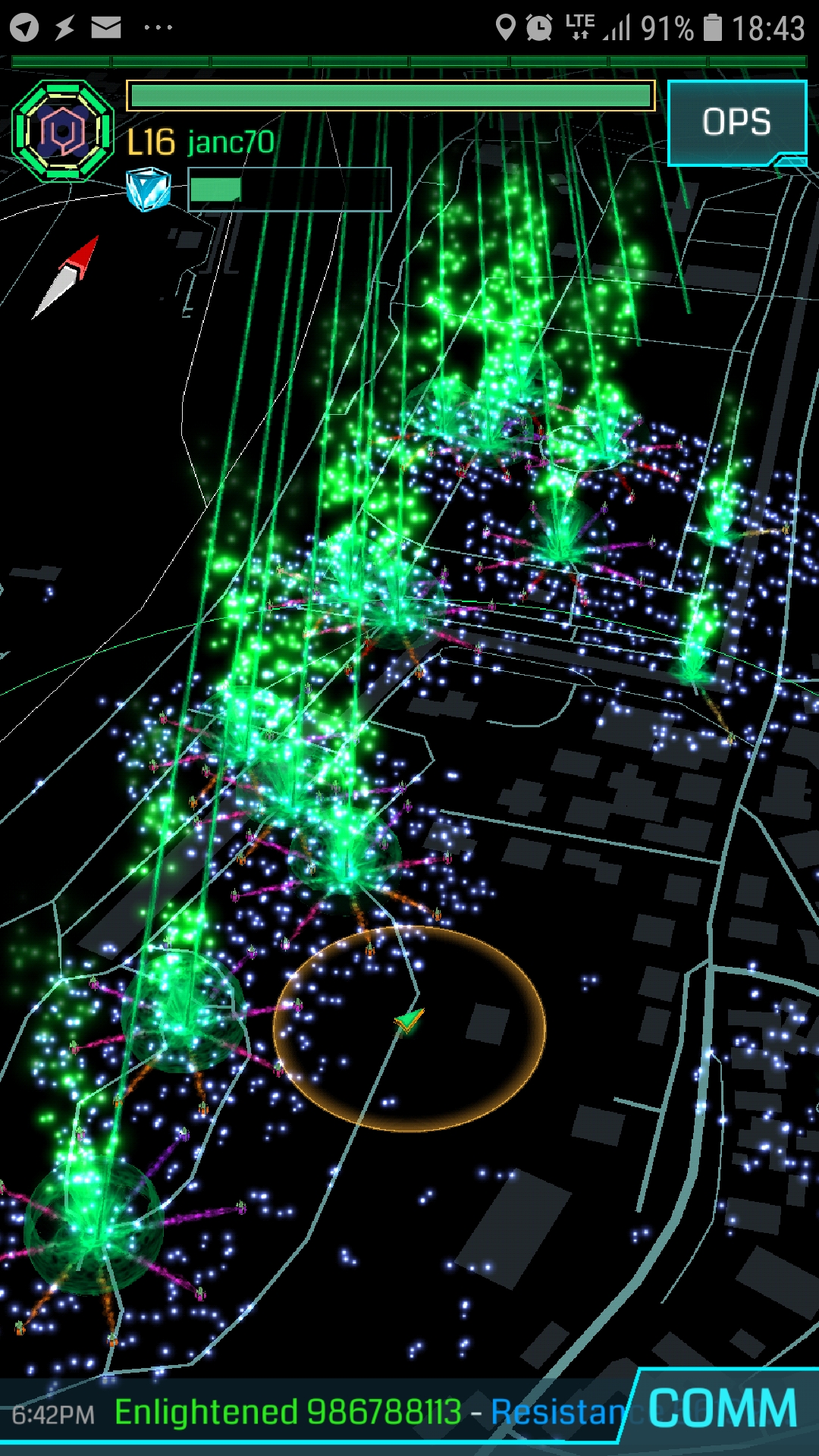Open the COMM chat panel
Viewport: 819px width, 1456px height.
(x=722, y=1409)
